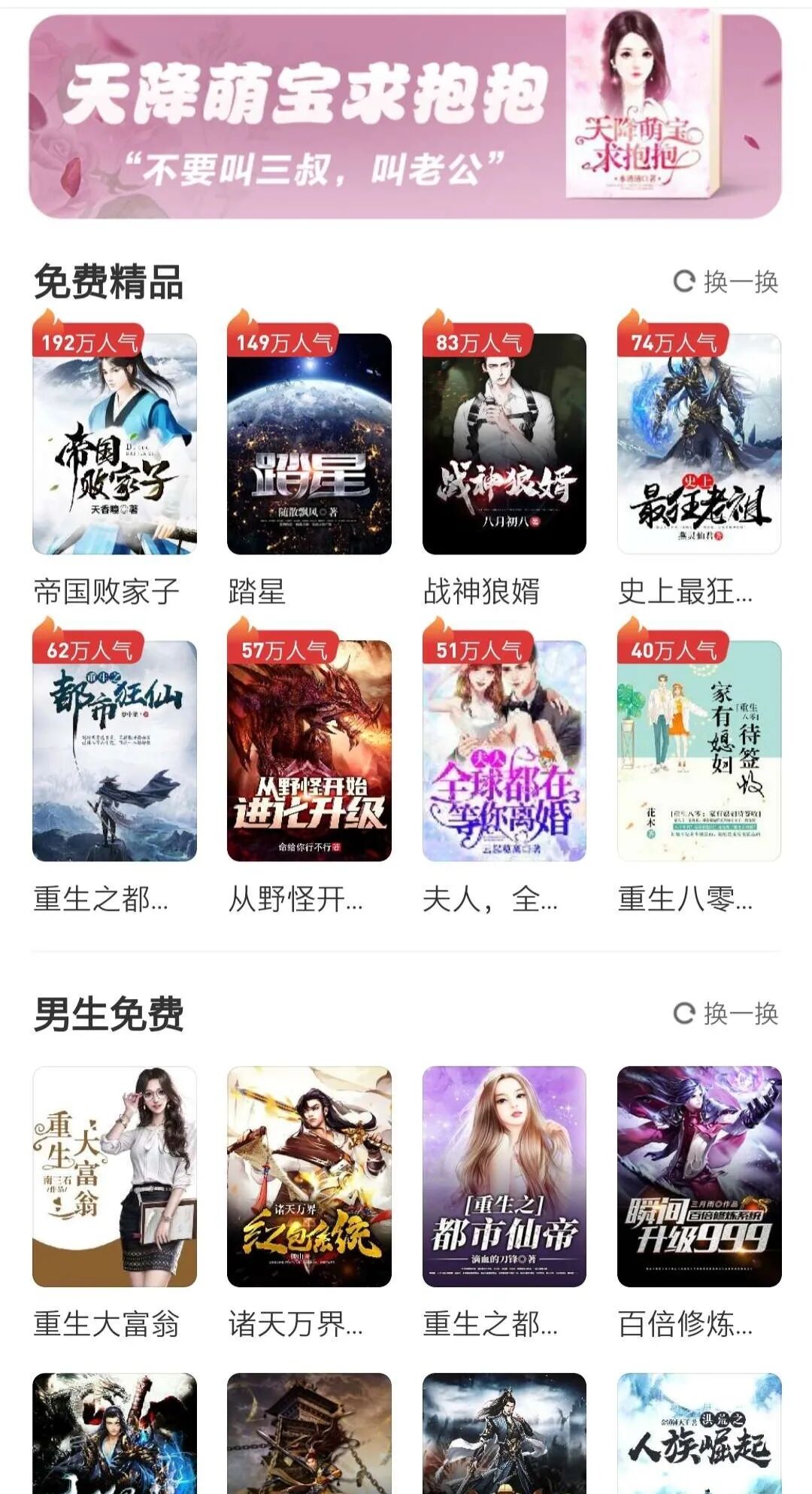
Task: Open the novel 重生大富翁
Action: [114, 1177]
